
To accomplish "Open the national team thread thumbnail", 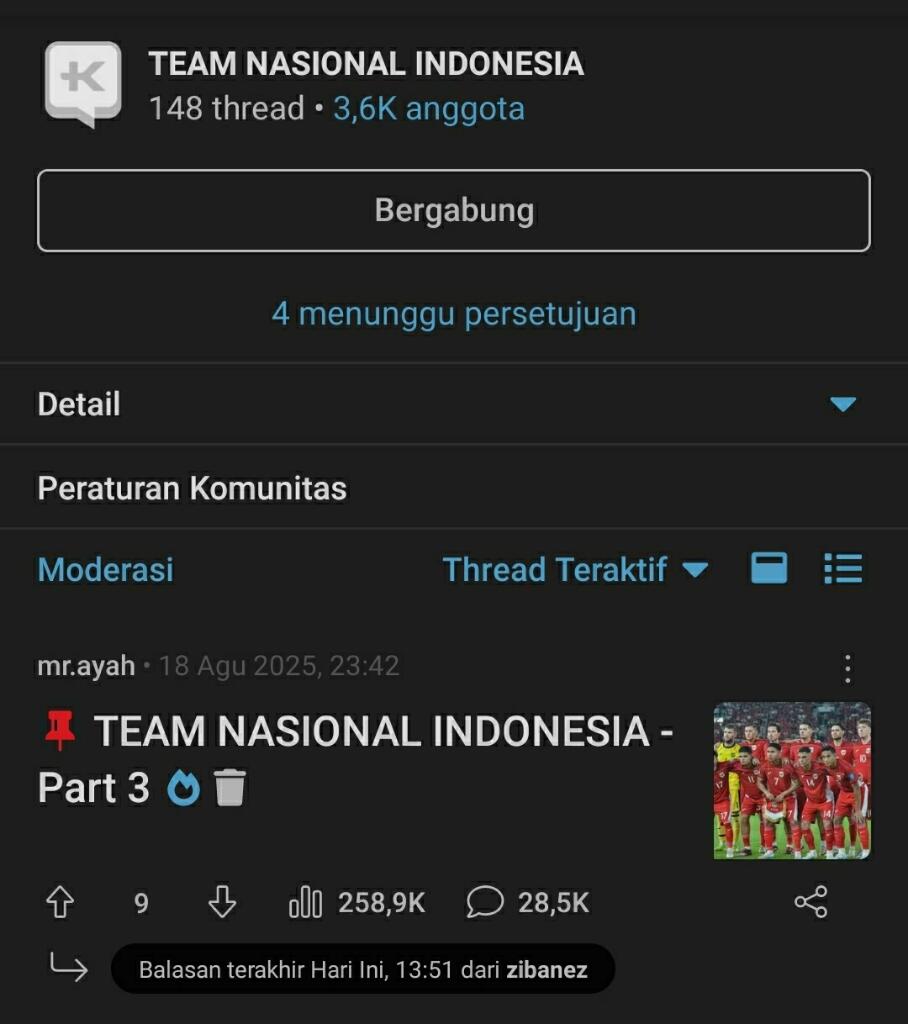I will pyautogui.click(x=791, y=779).
